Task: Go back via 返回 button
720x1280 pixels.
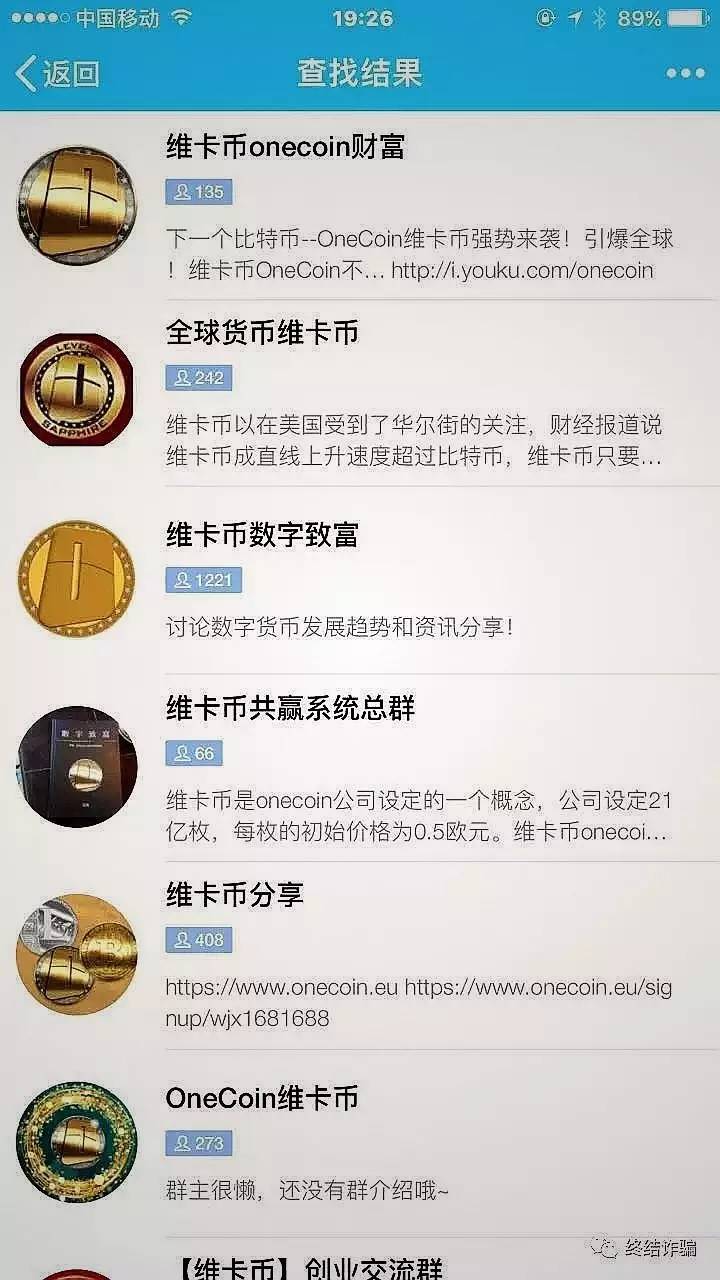Action: click(58, 73)
